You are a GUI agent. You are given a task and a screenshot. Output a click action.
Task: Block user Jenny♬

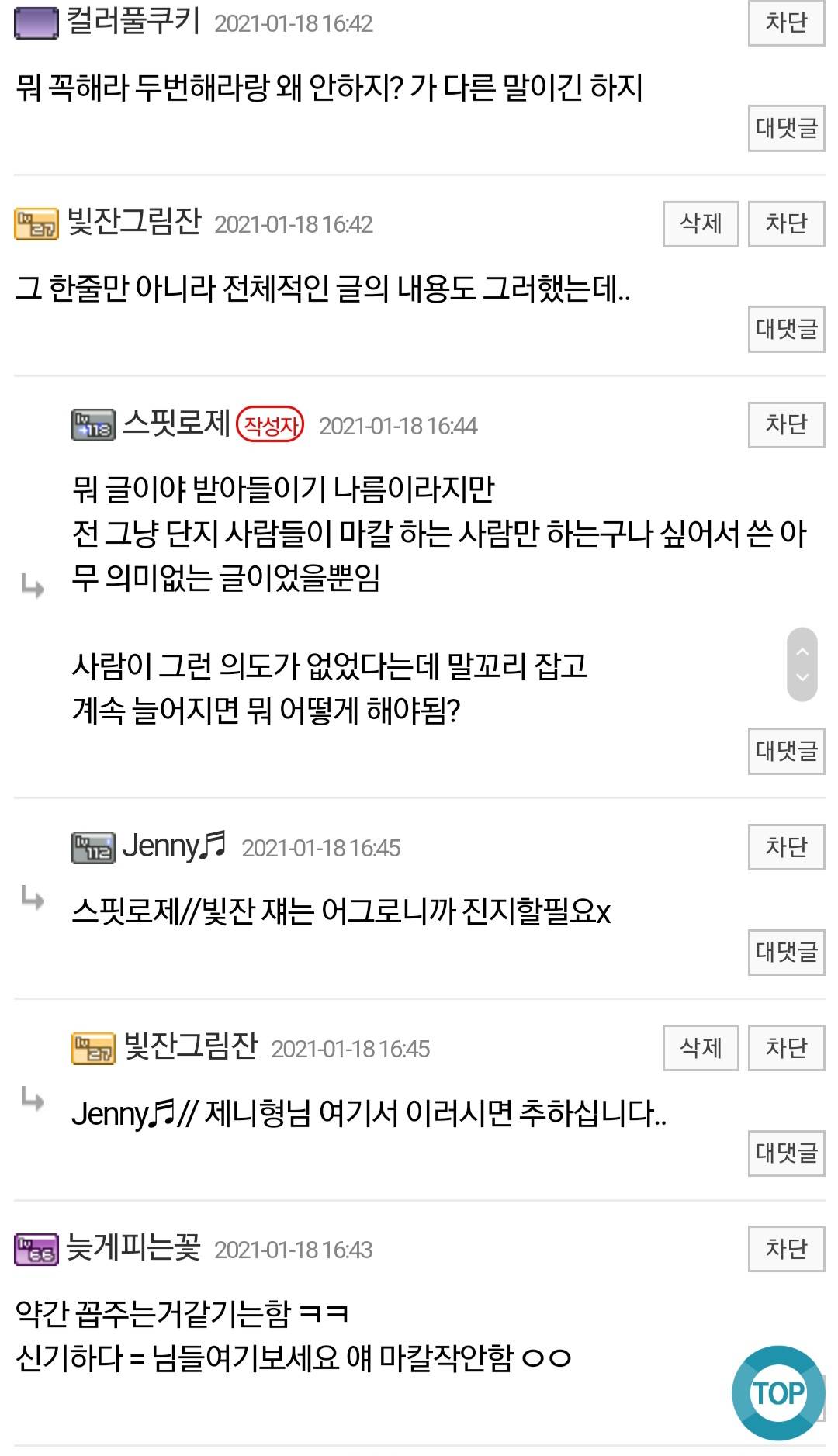[785, 847]
